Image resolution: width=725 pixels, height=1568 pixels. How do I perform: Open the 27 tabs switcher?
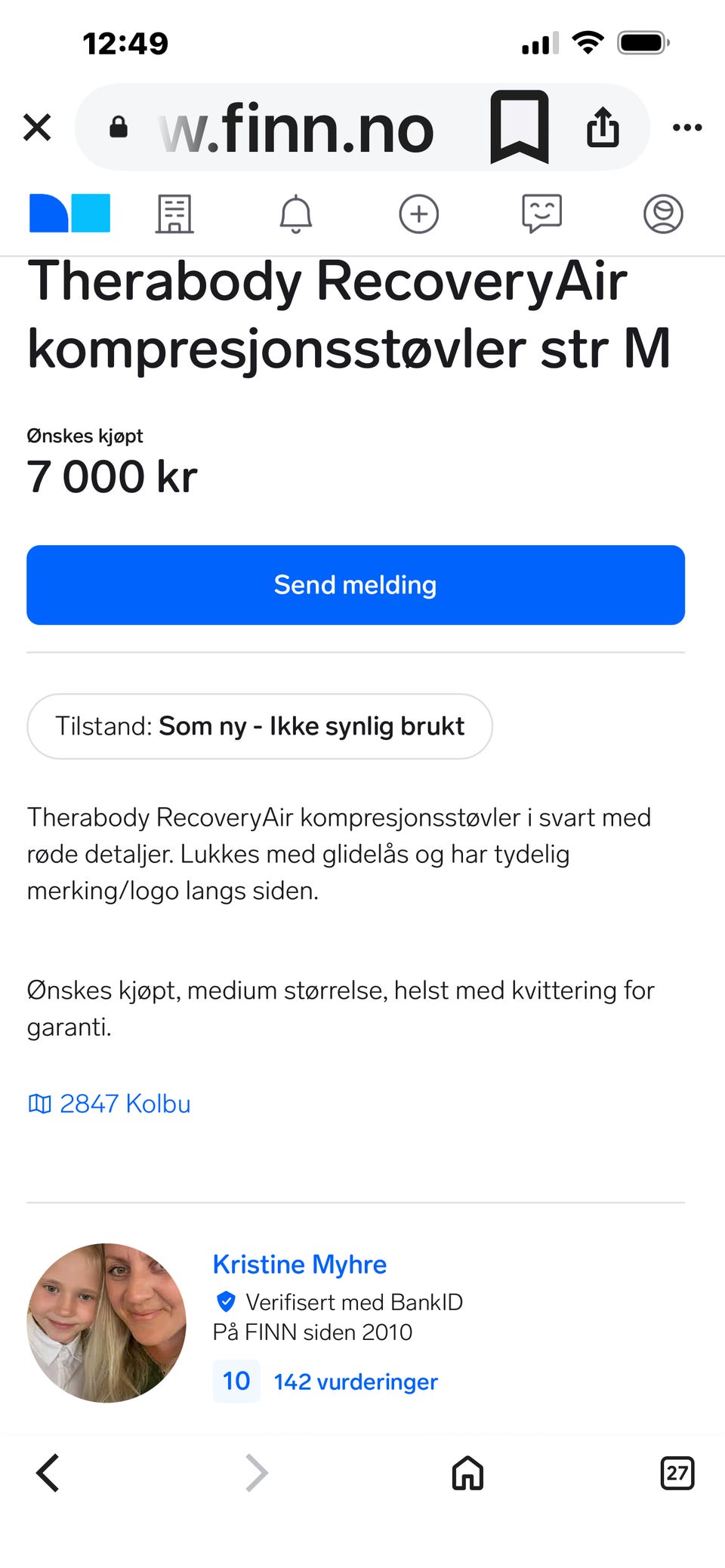(677, 1473)
